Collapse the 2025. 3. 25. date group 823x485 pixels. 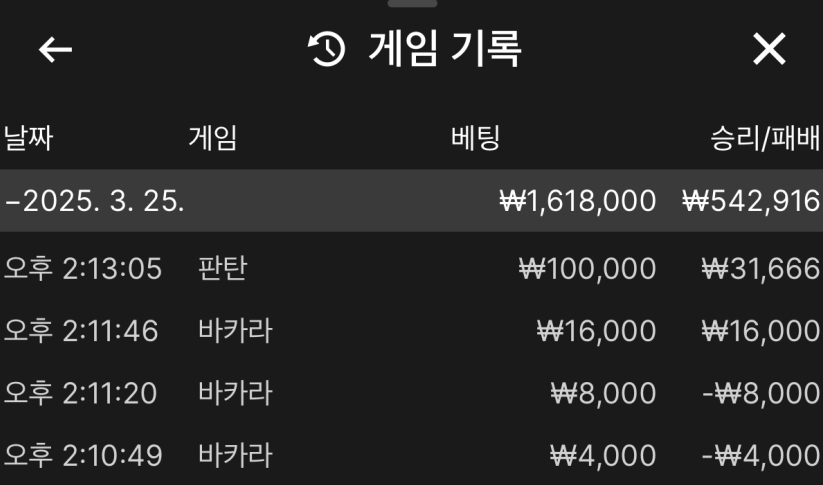pos(95,201)
